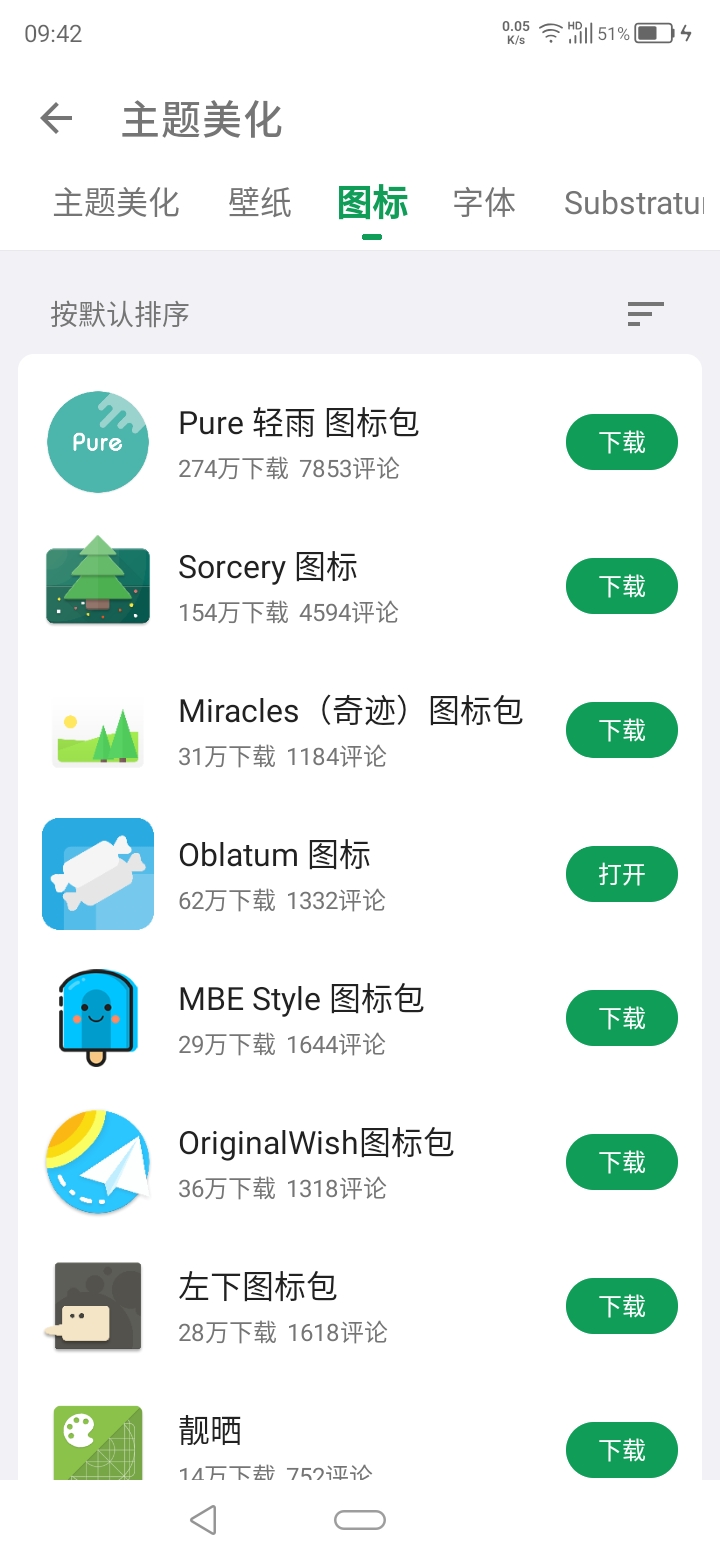Select the MBE Style popsicle icon
Screen dimensions: 720x1560
tap(97, 1017)
